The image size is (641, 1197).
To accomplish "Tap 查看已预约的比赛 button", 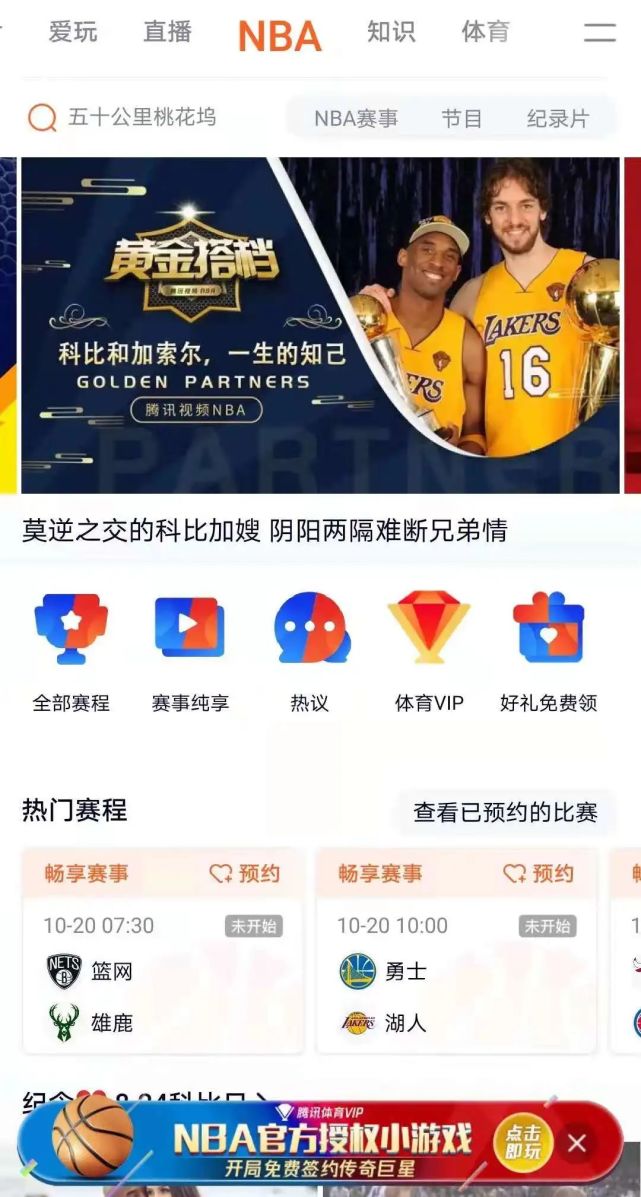I will click(x=505, y=812).
